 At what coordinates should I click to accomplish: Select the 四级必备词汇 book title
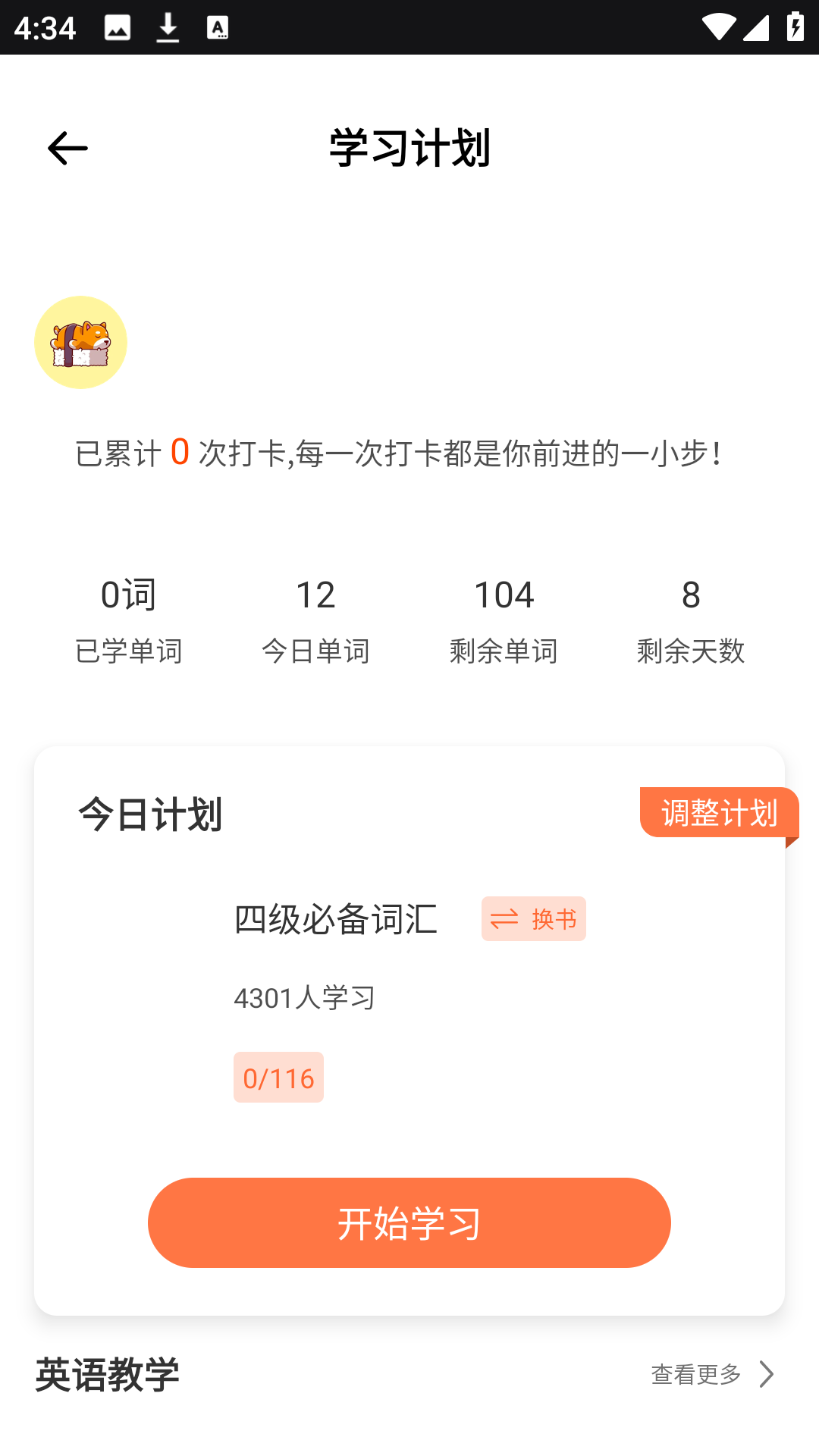[x=334, y=919]
